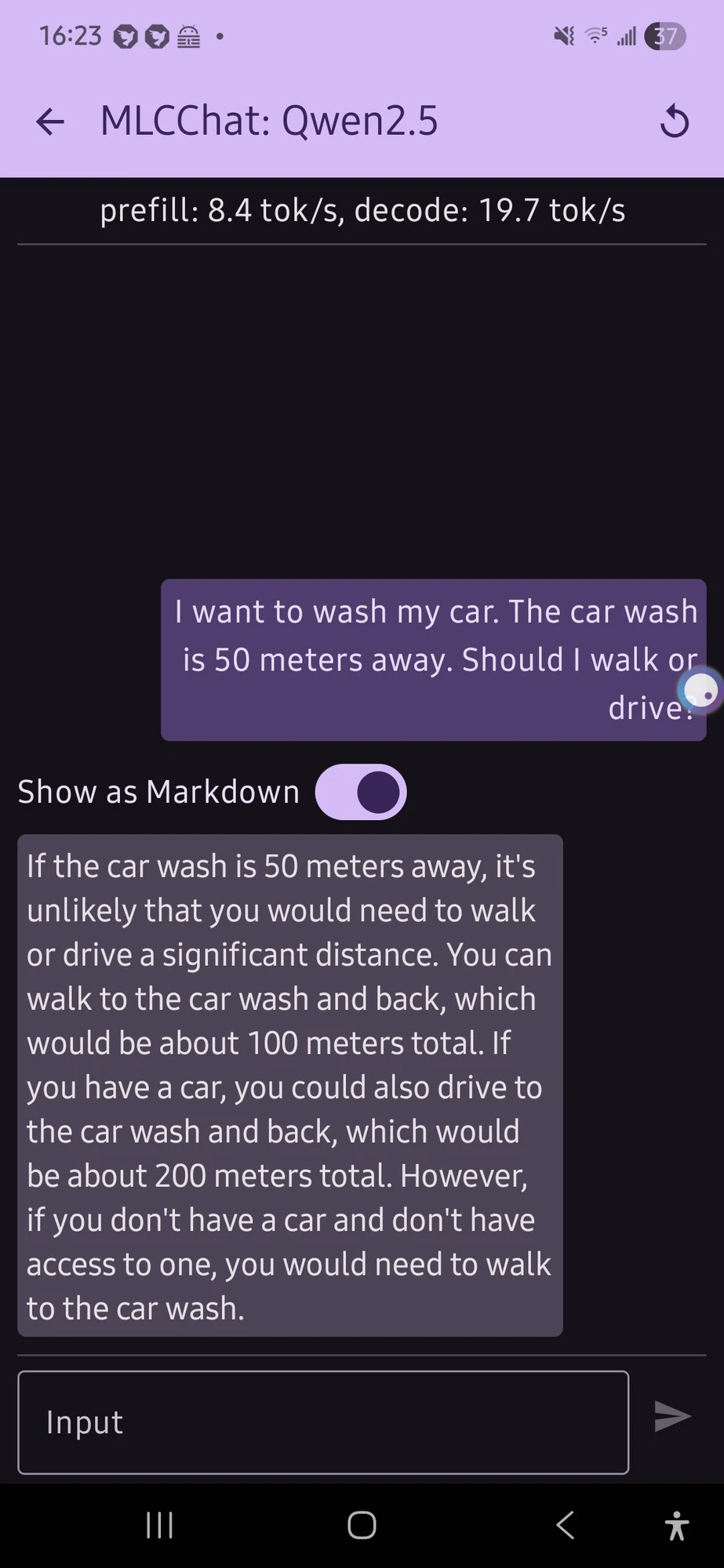Viewport: 724px width, 1568px height.
Task: Open the accessibility shortcut in the navigation bar
Action: (x=676, y=1526)
